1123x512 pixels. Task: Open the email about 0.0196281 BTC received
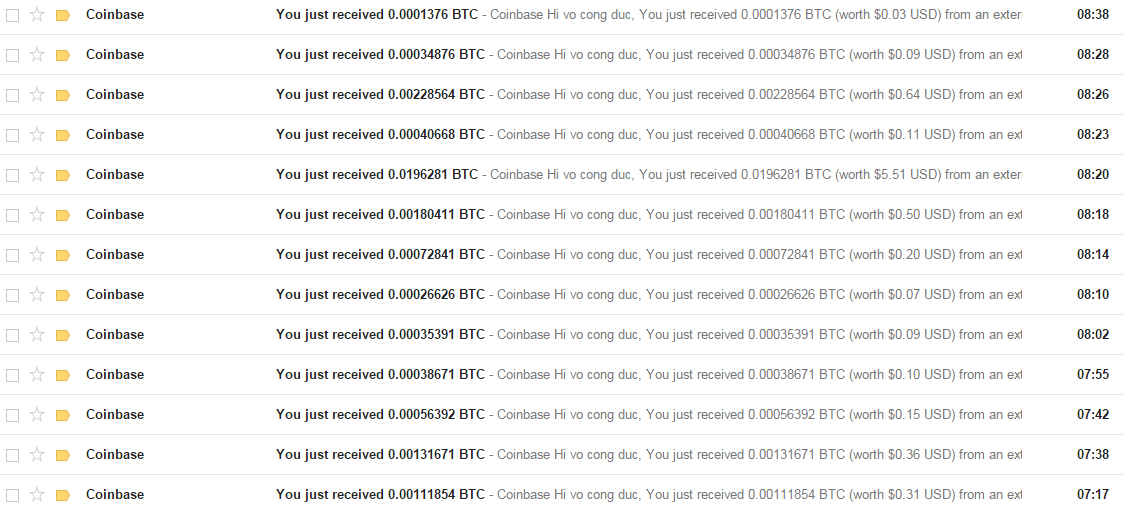pyautogui.click(x=380, y=174)
